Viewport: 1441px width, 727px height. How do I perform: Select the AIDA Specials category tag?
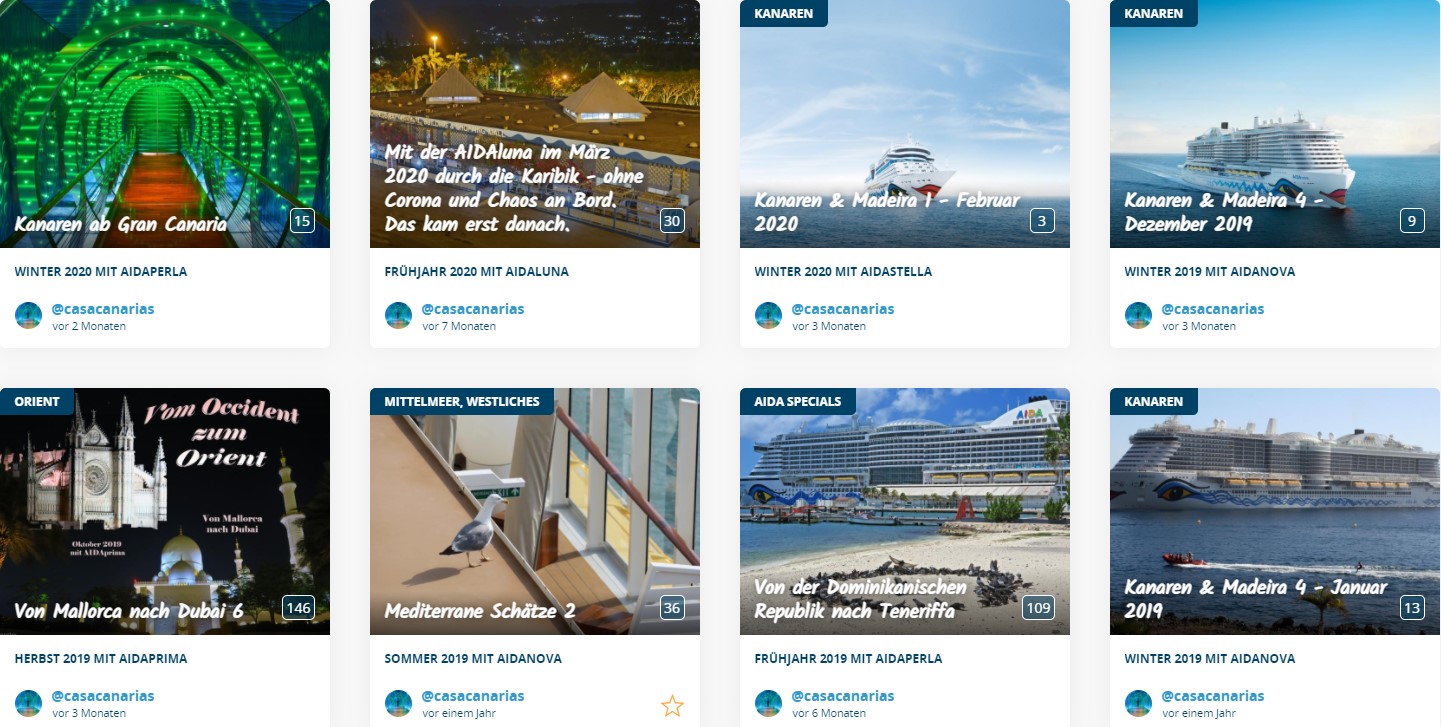click(x=798, y=401)
